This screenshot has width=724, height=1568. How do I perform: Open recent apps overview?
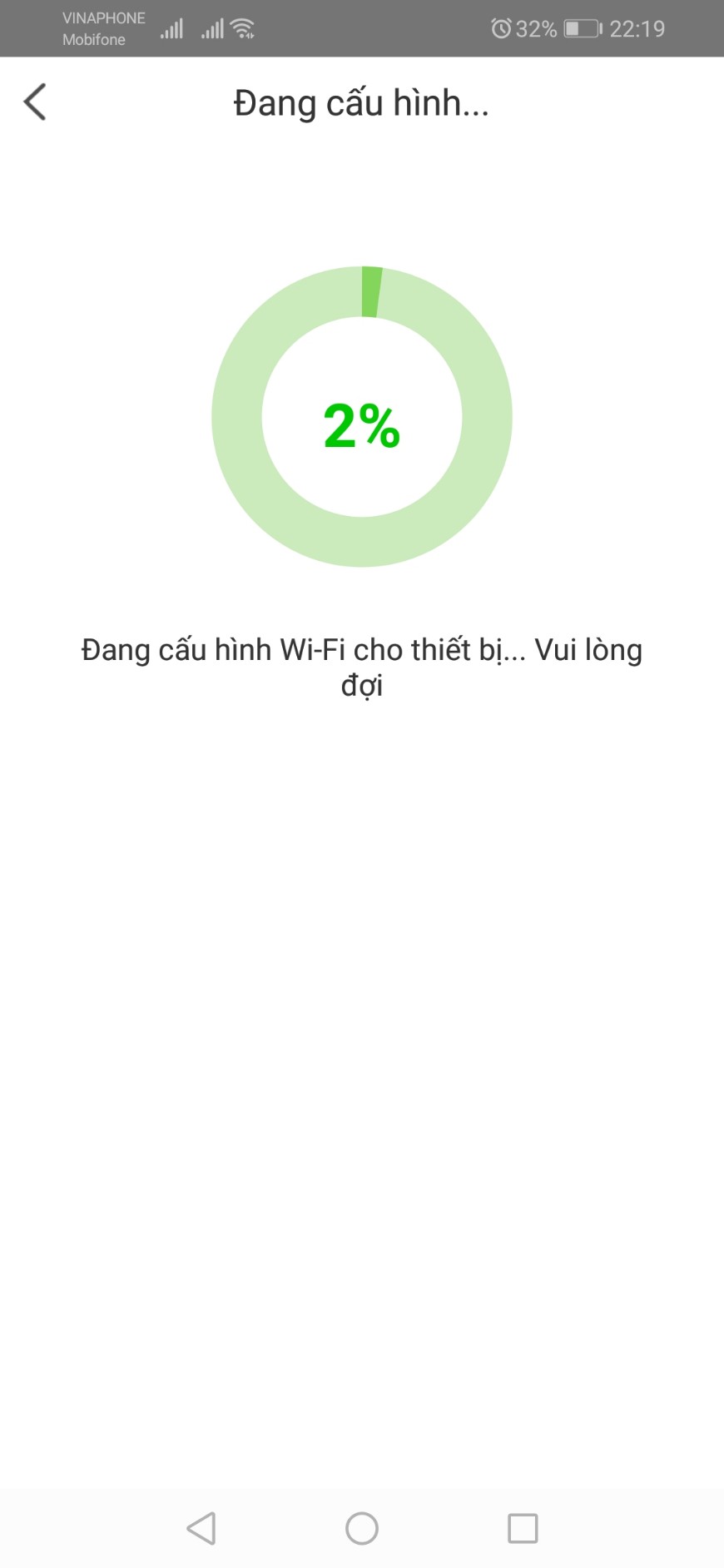(x=523, y=1528)
